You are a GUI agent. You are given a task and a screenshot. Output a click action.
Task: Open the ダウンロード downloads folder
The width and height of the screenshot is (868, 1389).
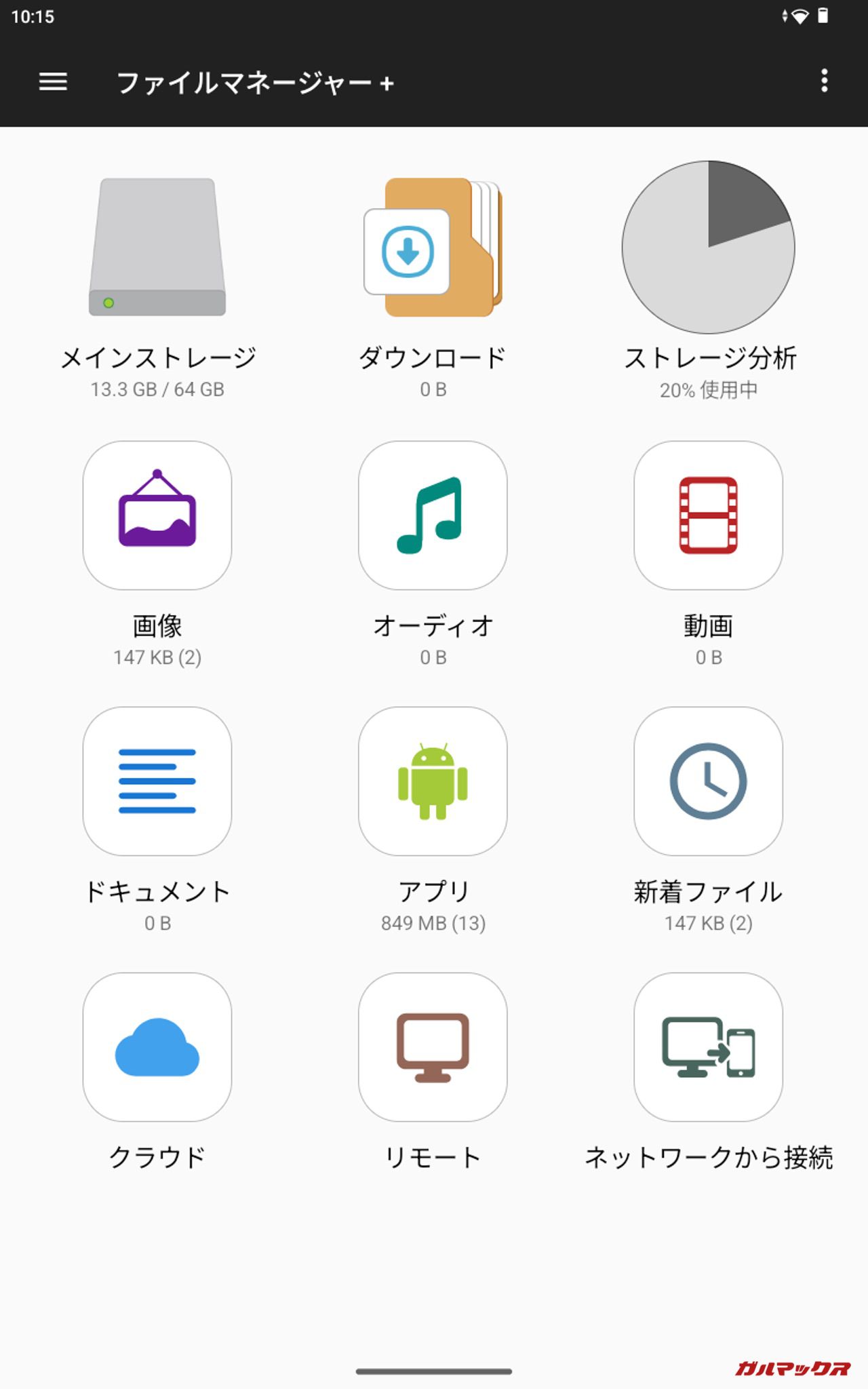pyautogui.click(x=433, y=248)
